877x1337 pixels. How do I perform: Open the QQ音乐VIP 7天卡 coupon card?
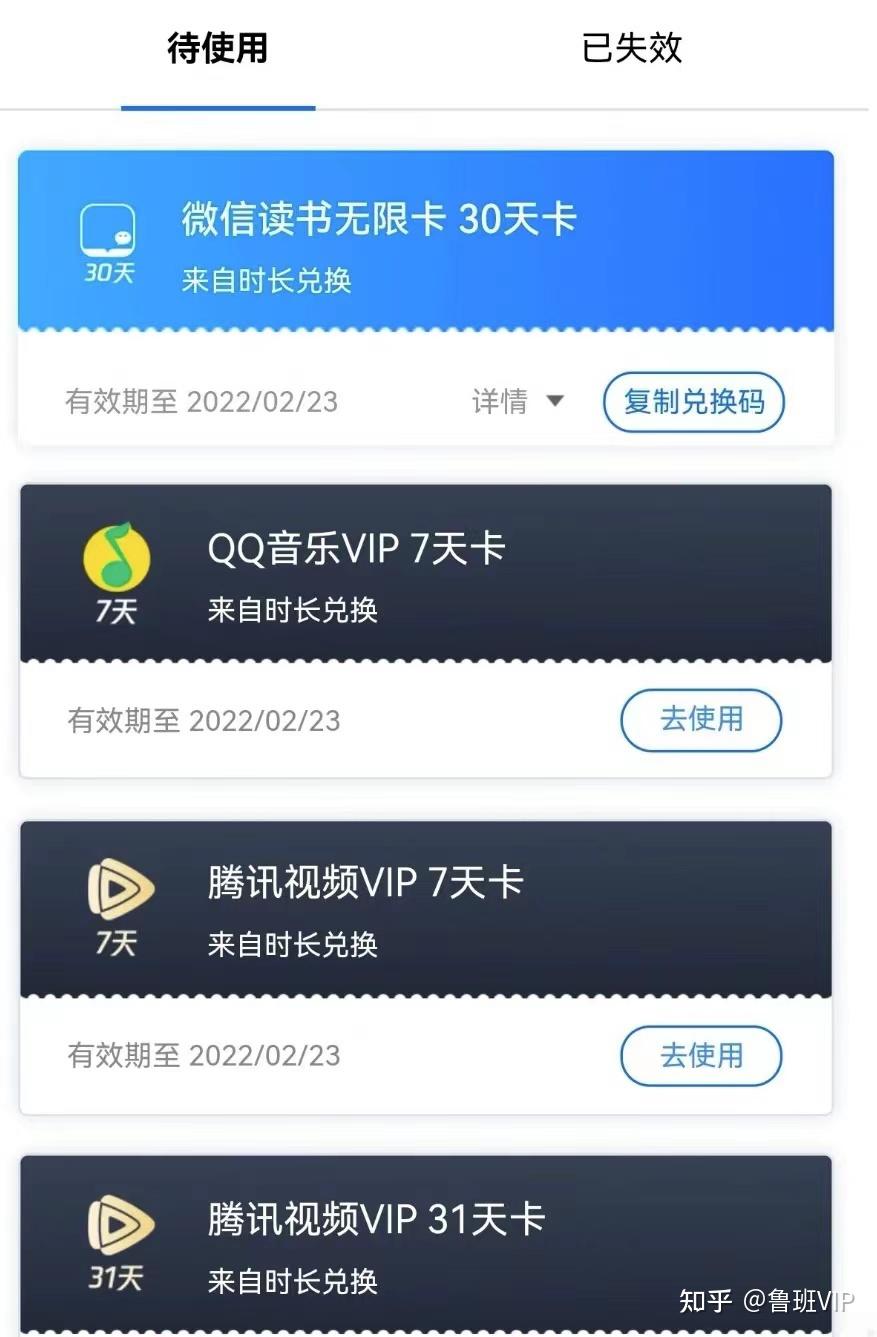[x=425, y=574]
